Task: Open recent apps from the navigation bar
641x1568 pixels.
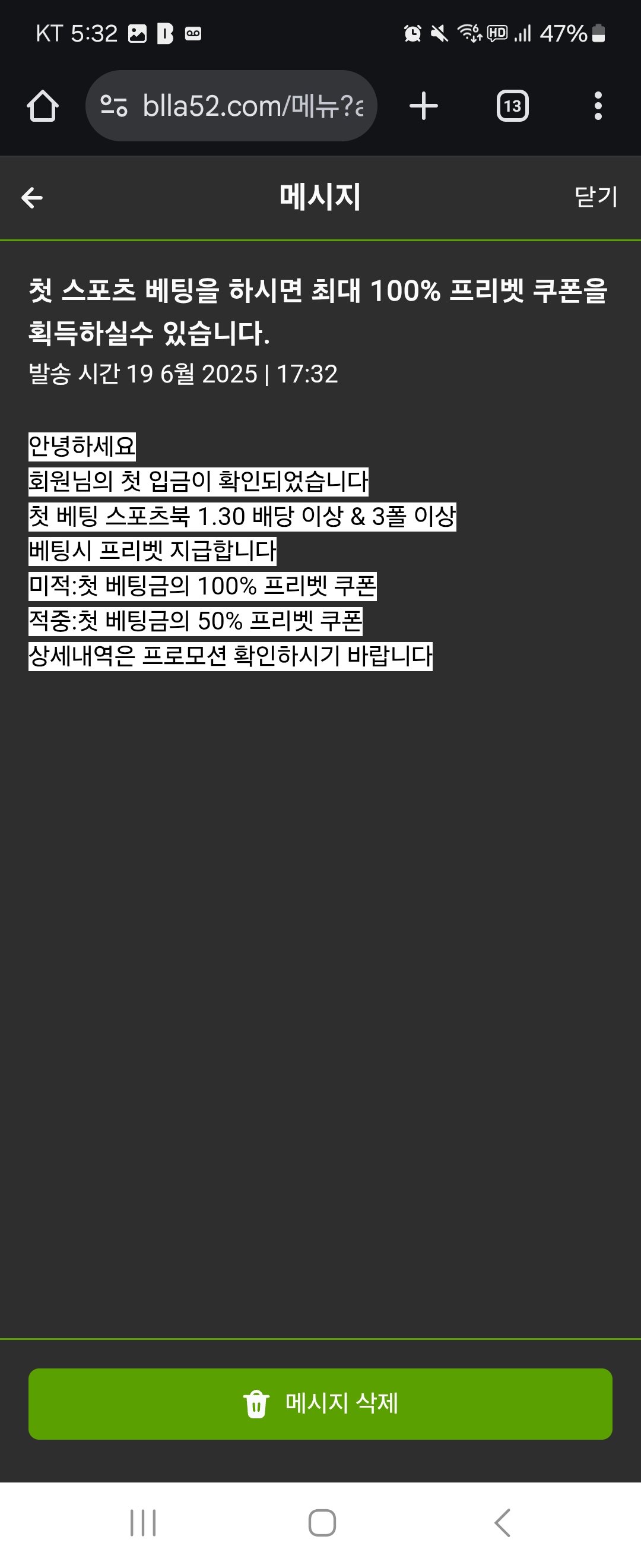Action: click(x=144, y=1522)
